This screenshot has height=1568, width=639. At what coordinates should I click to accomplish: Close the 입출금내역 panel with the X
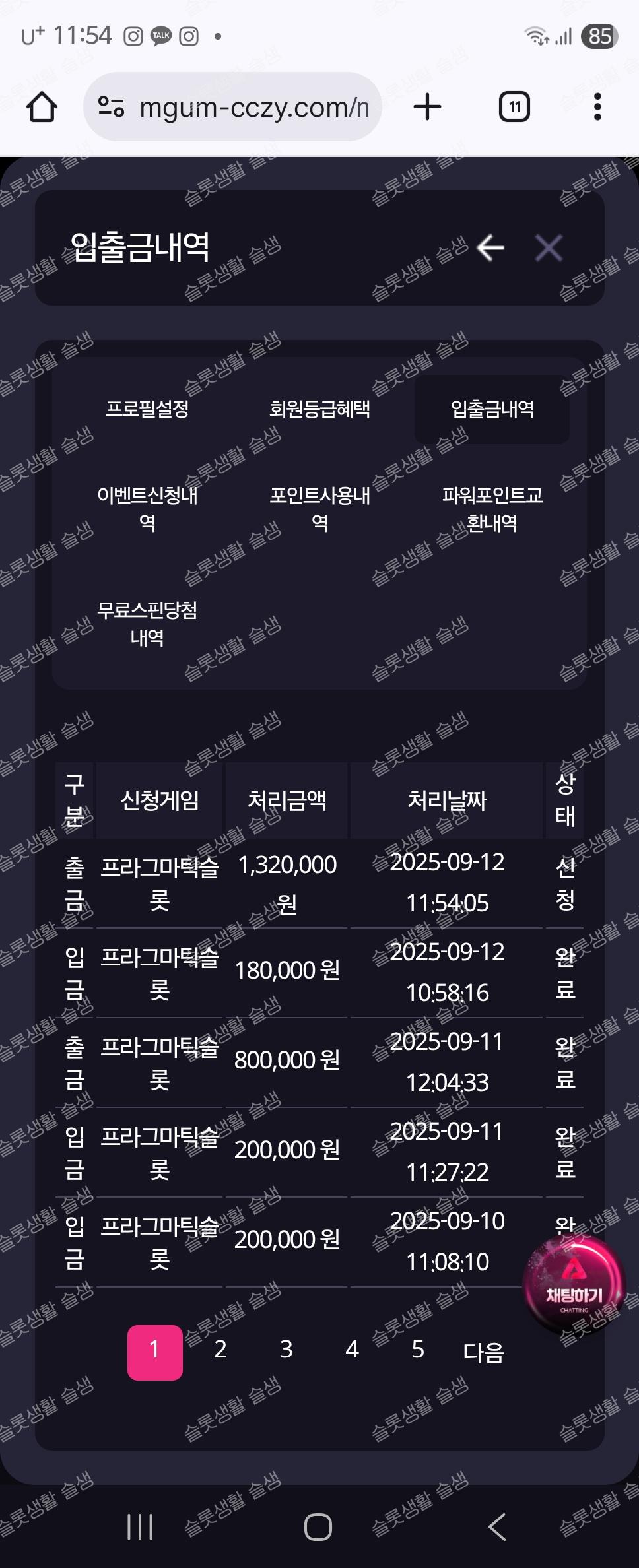click(x=549, y=248)
